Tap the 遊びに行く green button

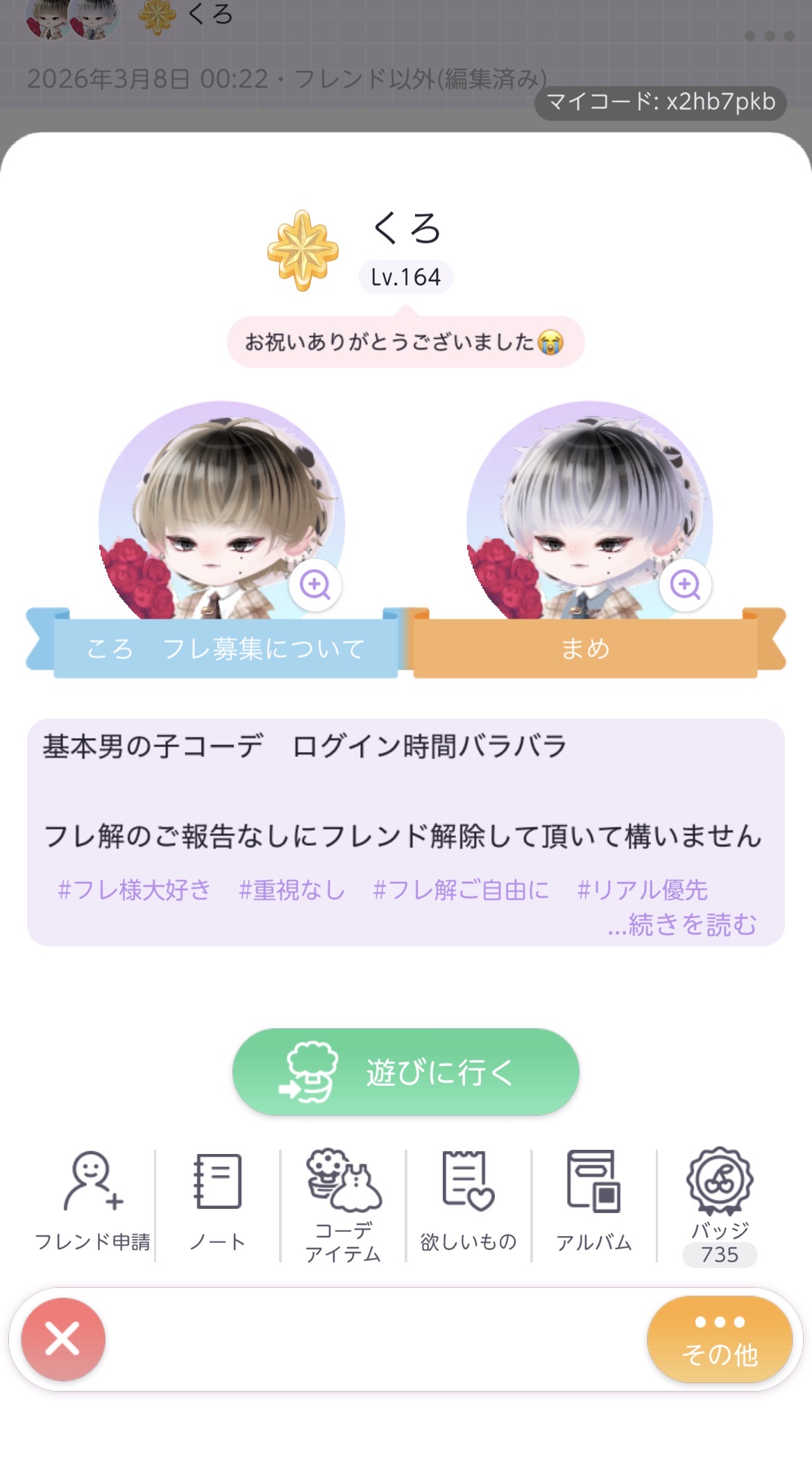(406, 1072)
